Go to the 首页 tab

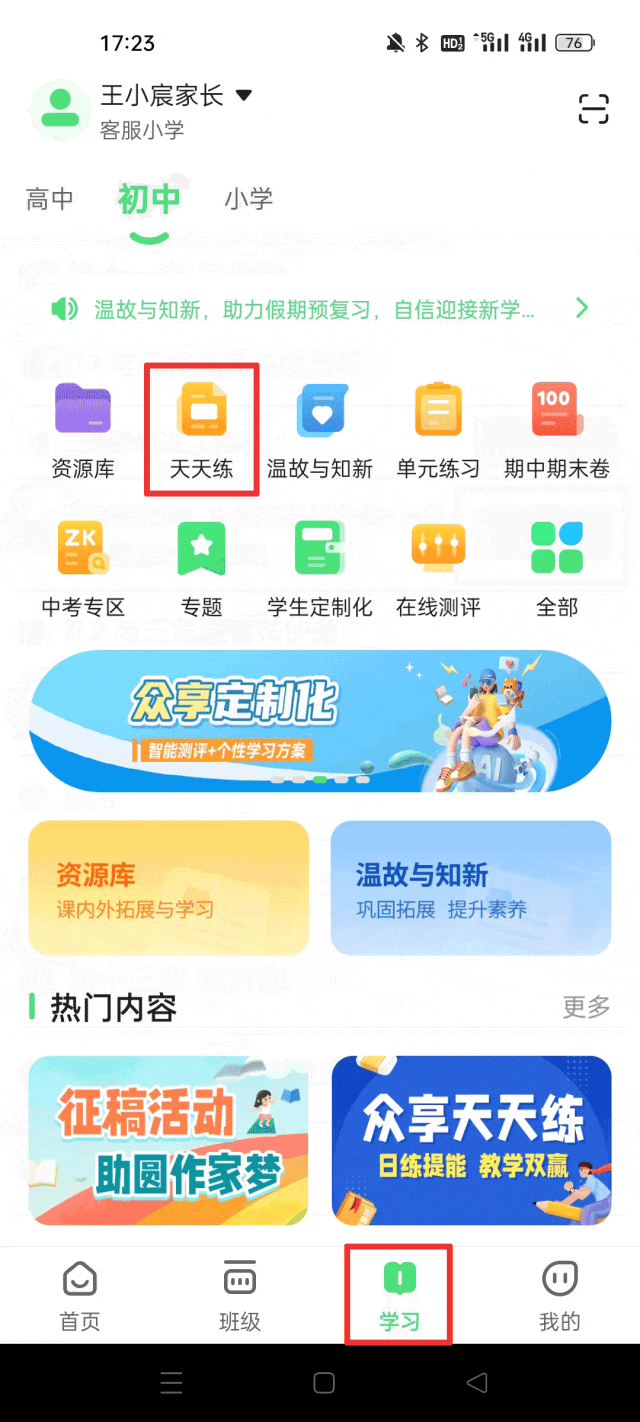pyautogui.click(x=80, y=1295)
